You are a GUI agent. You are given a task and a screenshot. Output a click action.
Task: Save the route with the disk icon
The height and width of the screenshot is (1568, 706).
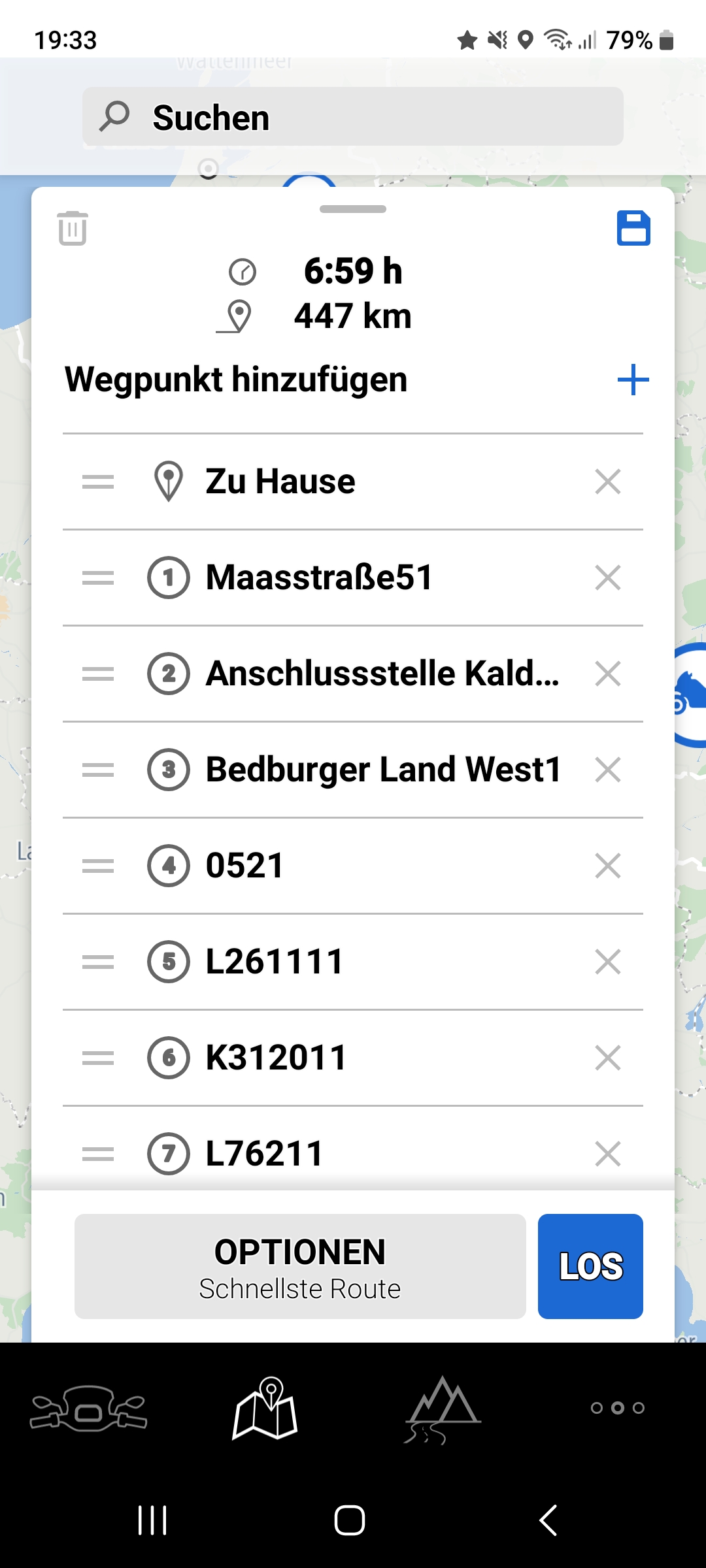pyautogui.click(x=633, y=228)
